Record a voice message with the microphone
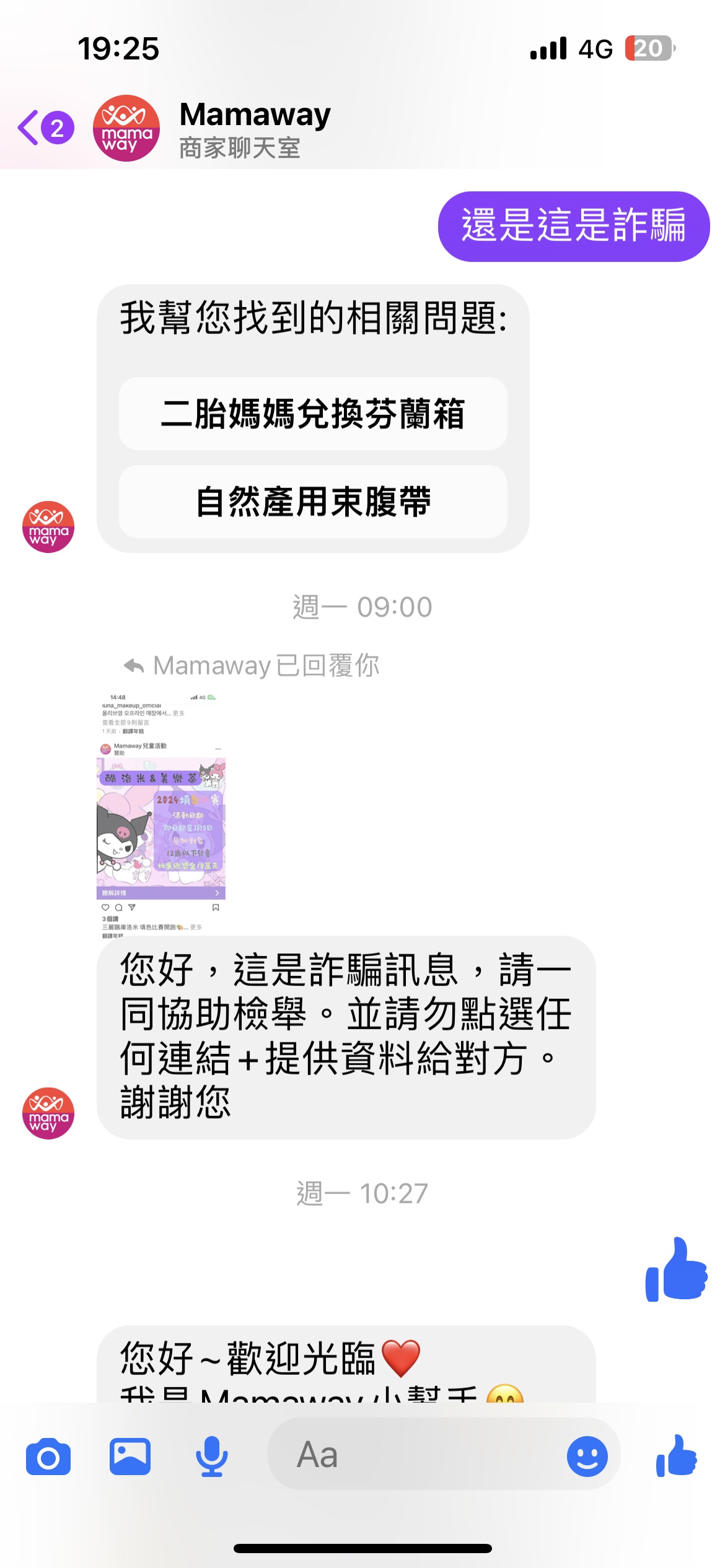Viewport: 725px width, 1568px height. click(212, 1457)
